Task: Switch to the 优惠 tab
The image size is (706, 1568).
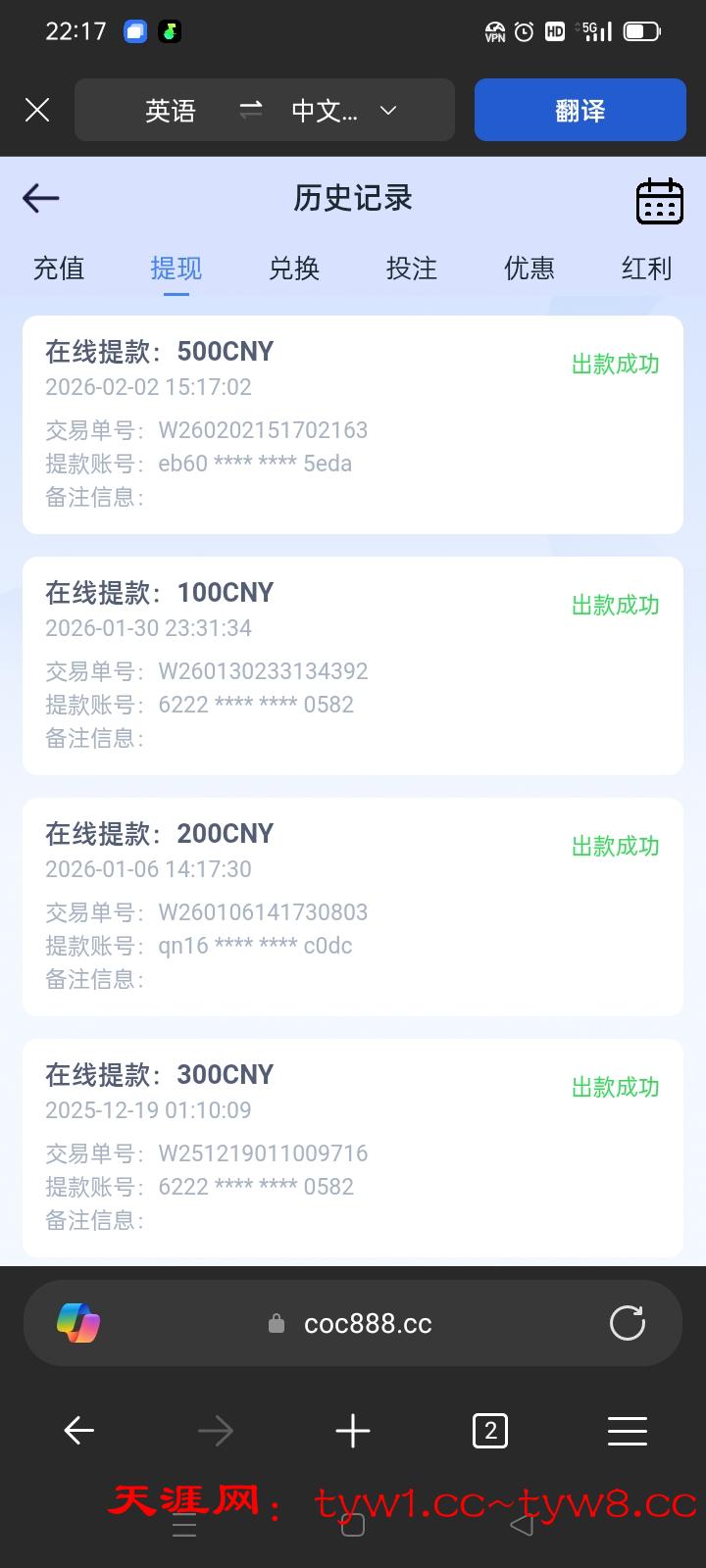Action: (529, 269)
